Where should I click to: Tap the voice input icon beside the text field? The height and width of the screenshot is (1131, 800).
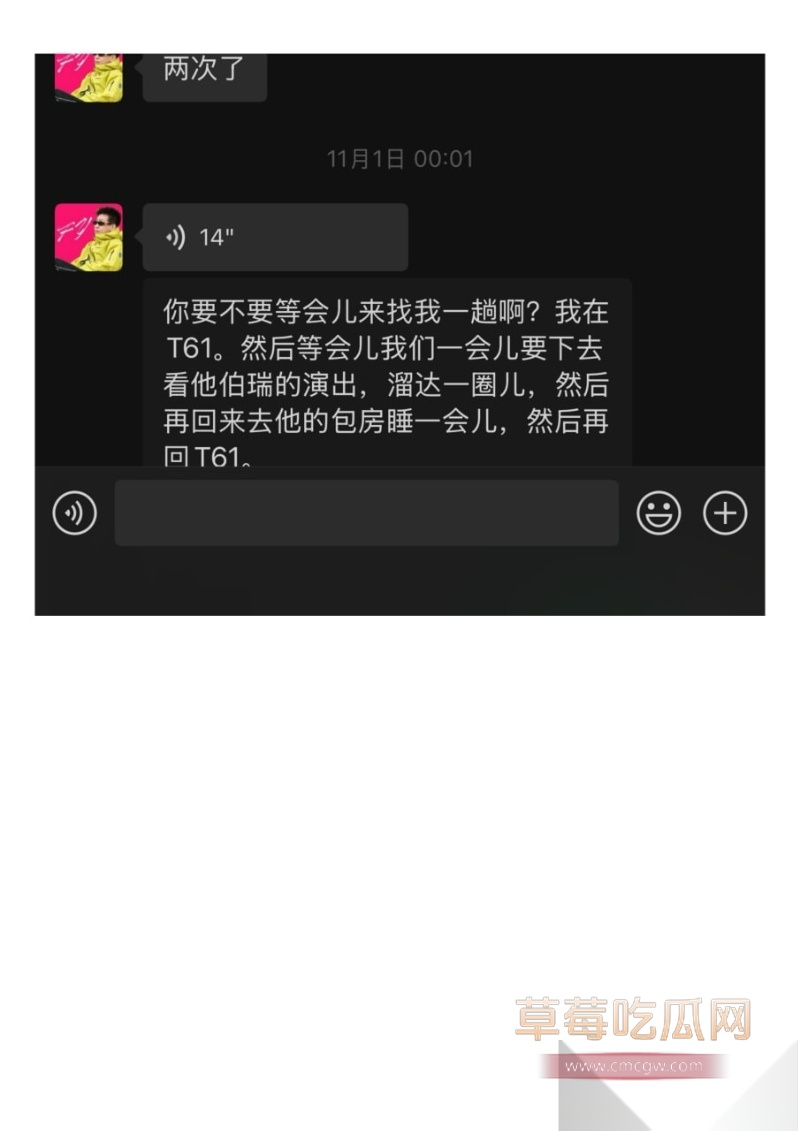tap(73, 513)
